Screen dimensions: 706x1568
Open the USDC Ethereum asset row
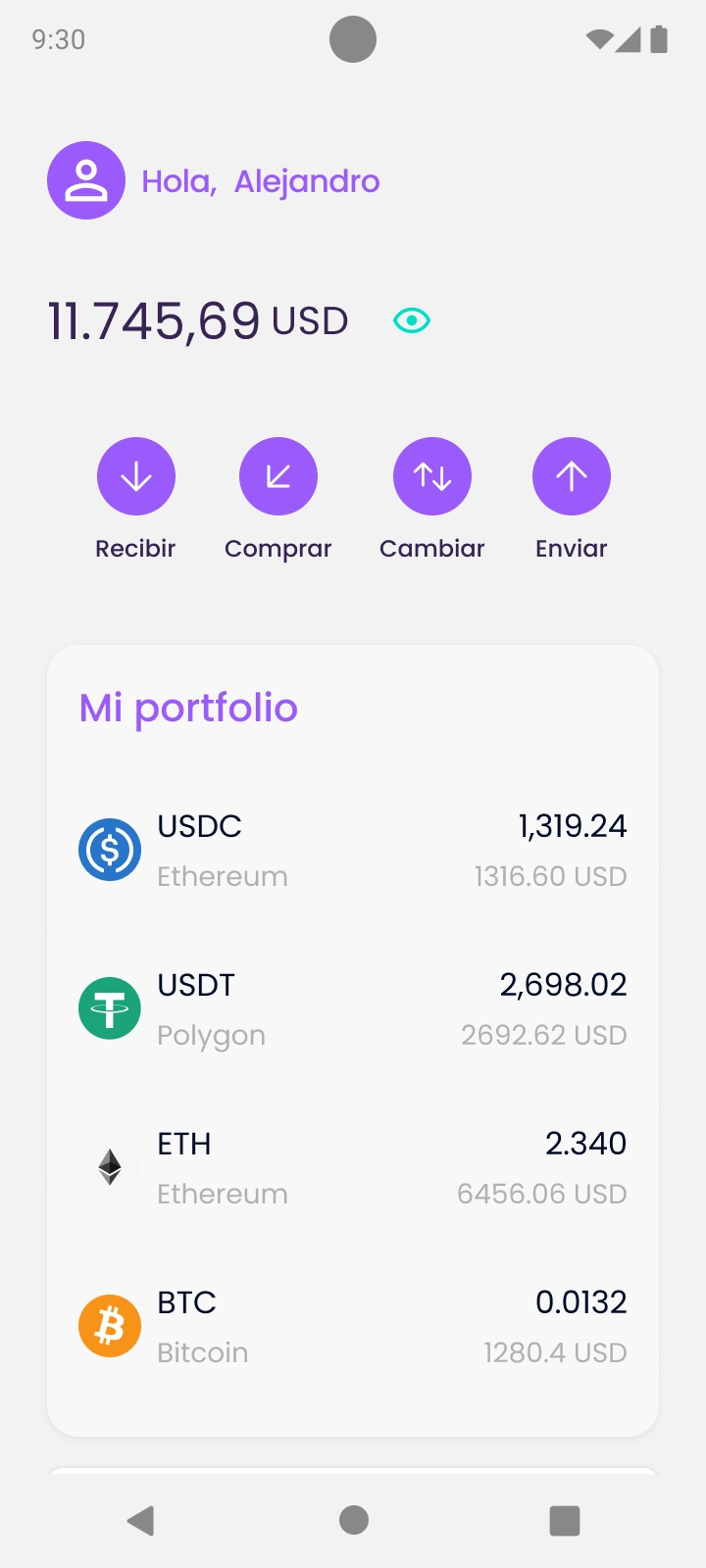(x=353, y=850)
